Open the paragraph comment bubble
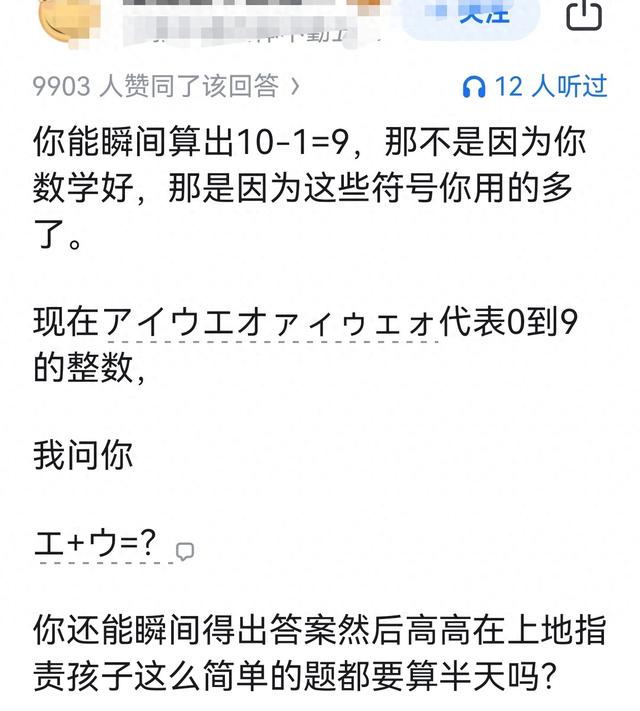This screenshot has height=711, width=640. click(x=185, y=551)
